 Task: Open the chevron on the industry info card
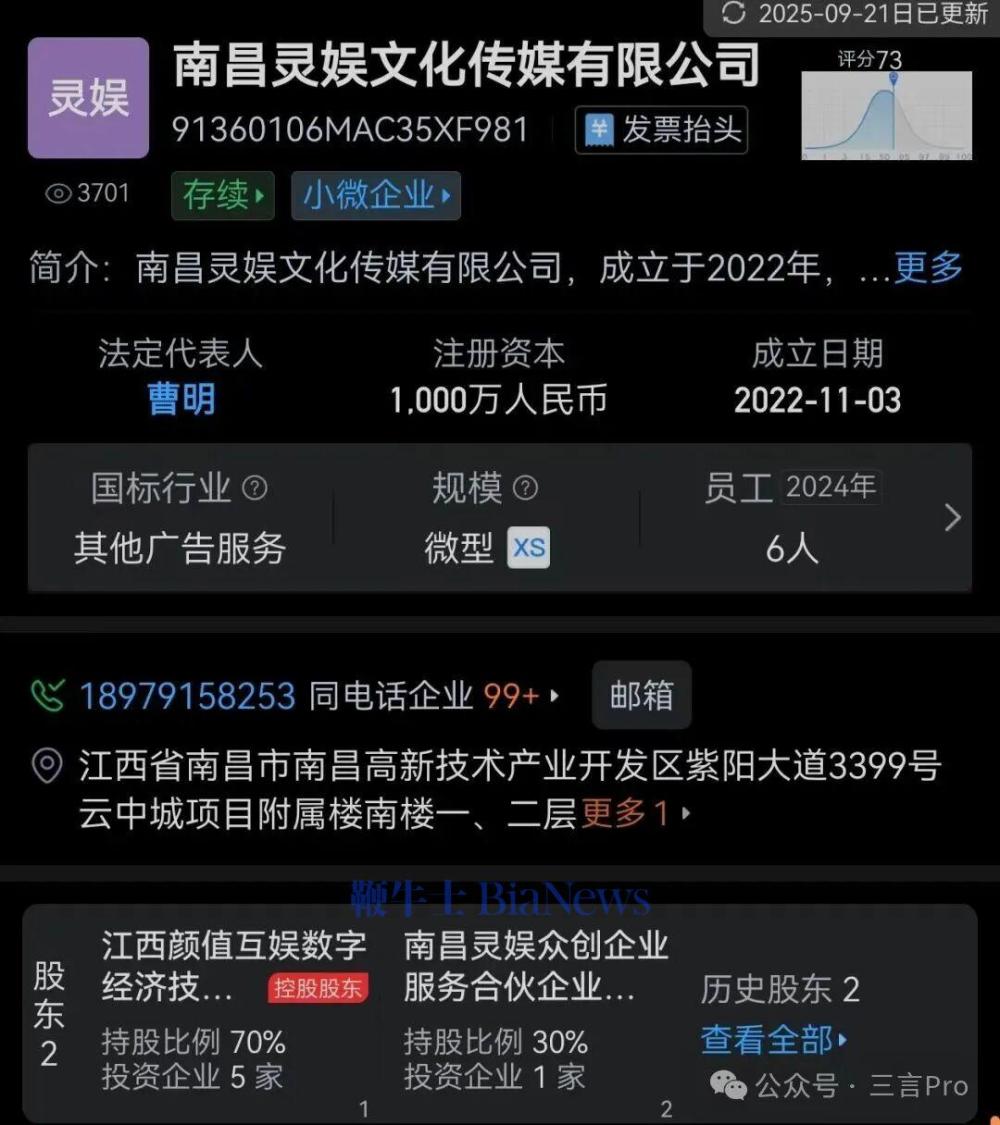point(952,517)
